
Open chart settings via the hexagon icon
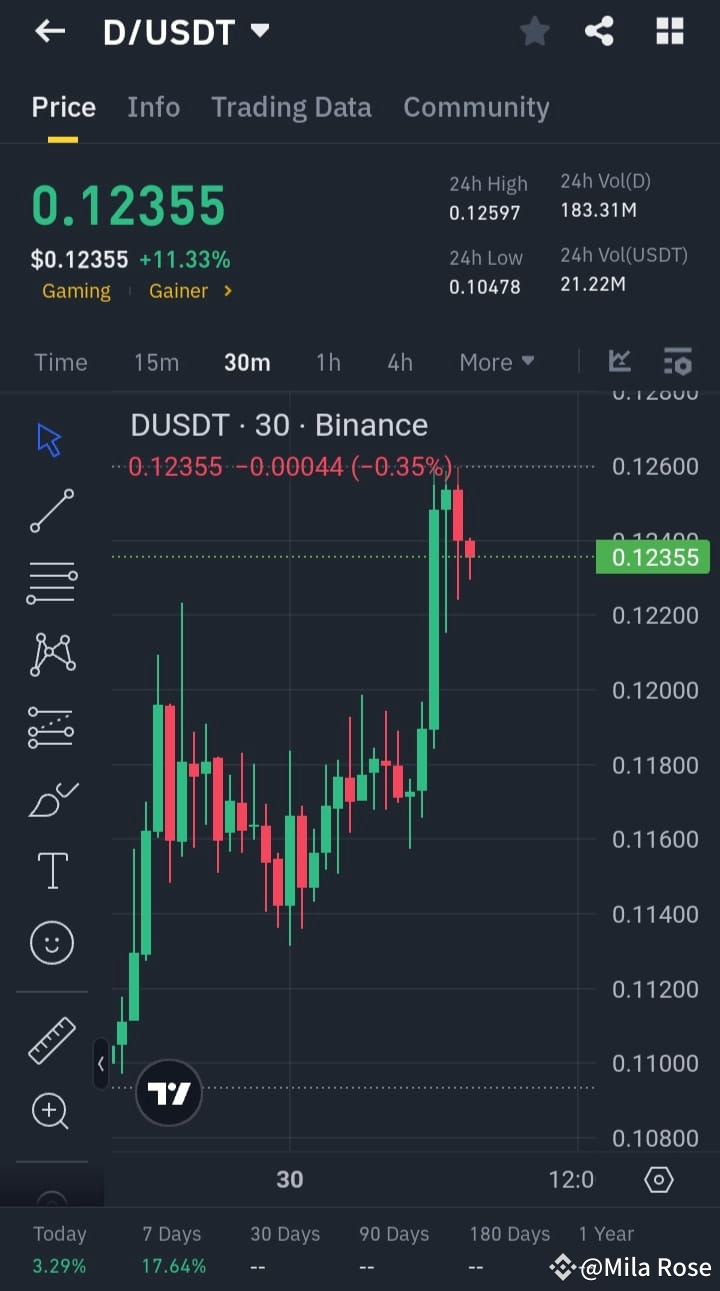[x=658, y=1180]
